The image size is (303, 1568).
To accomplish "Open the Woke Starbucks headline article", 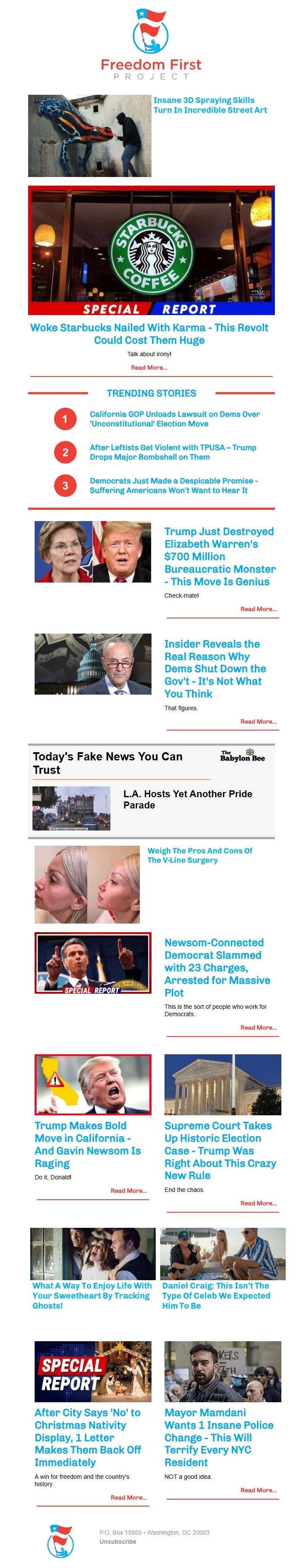I will (x=149, y=334).
